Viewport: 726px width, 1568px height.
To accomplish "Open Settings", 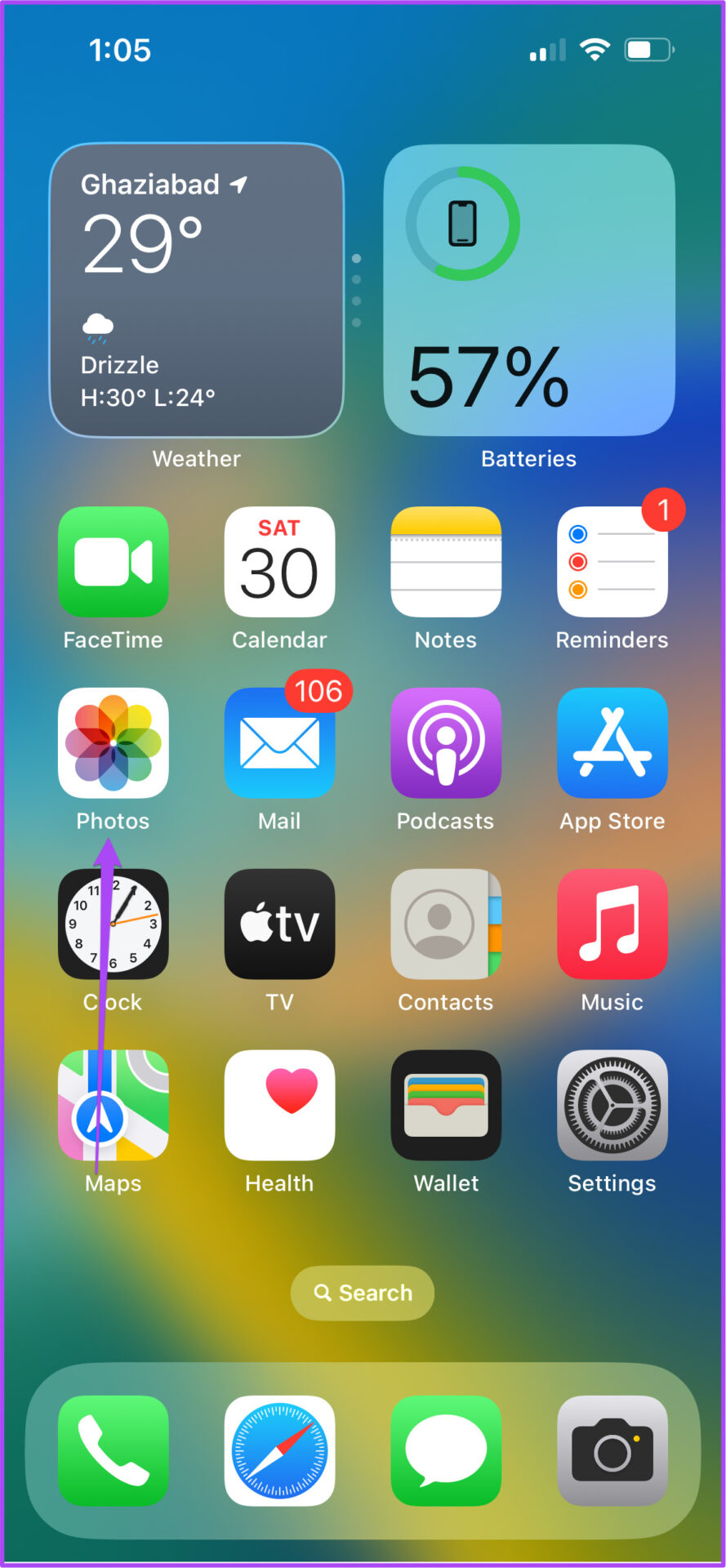I will pos(612,1105).
